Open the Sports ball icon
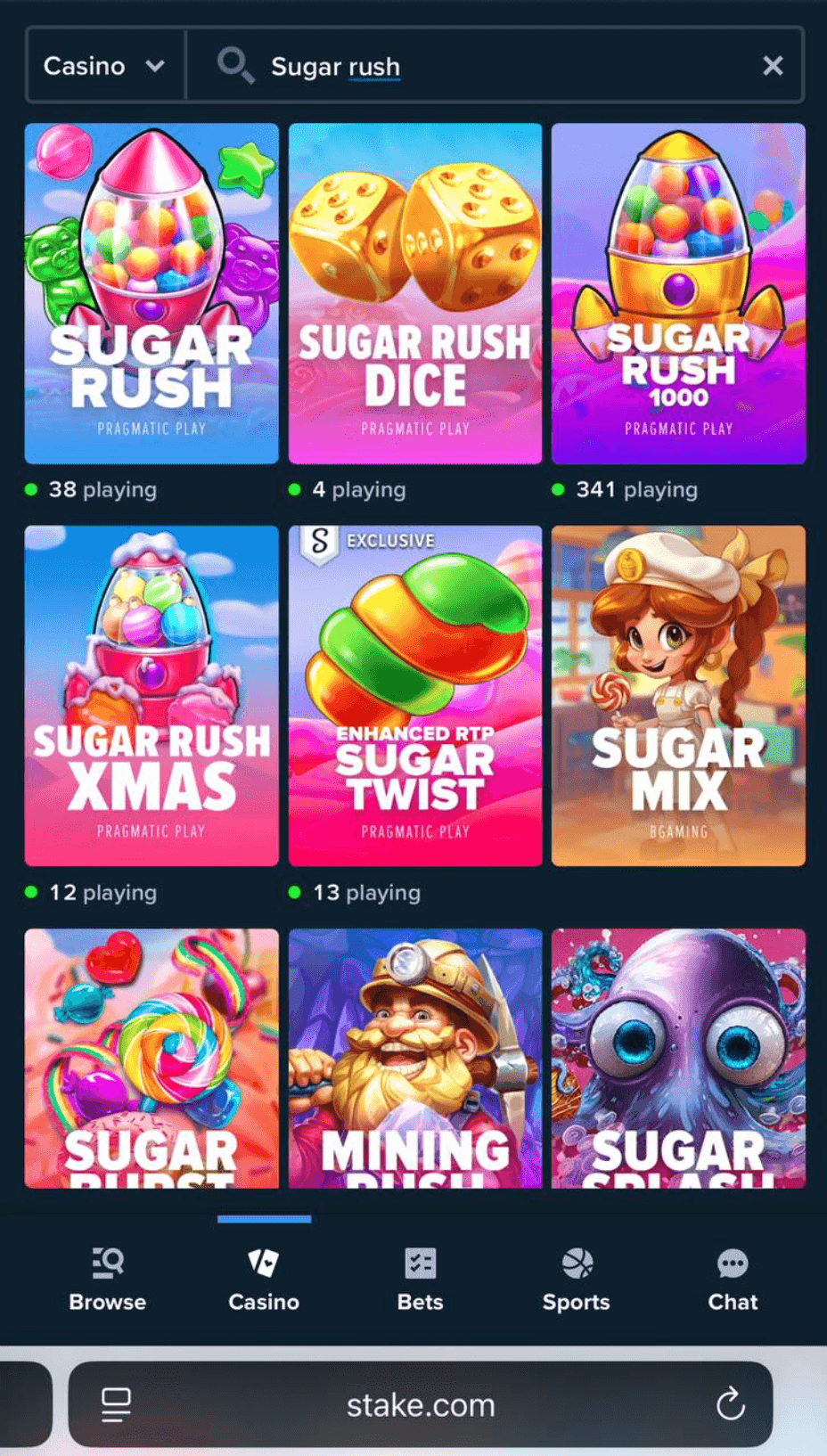Image resolution: width=827 pixels, height=1456 pixels. pos(576,1260)
